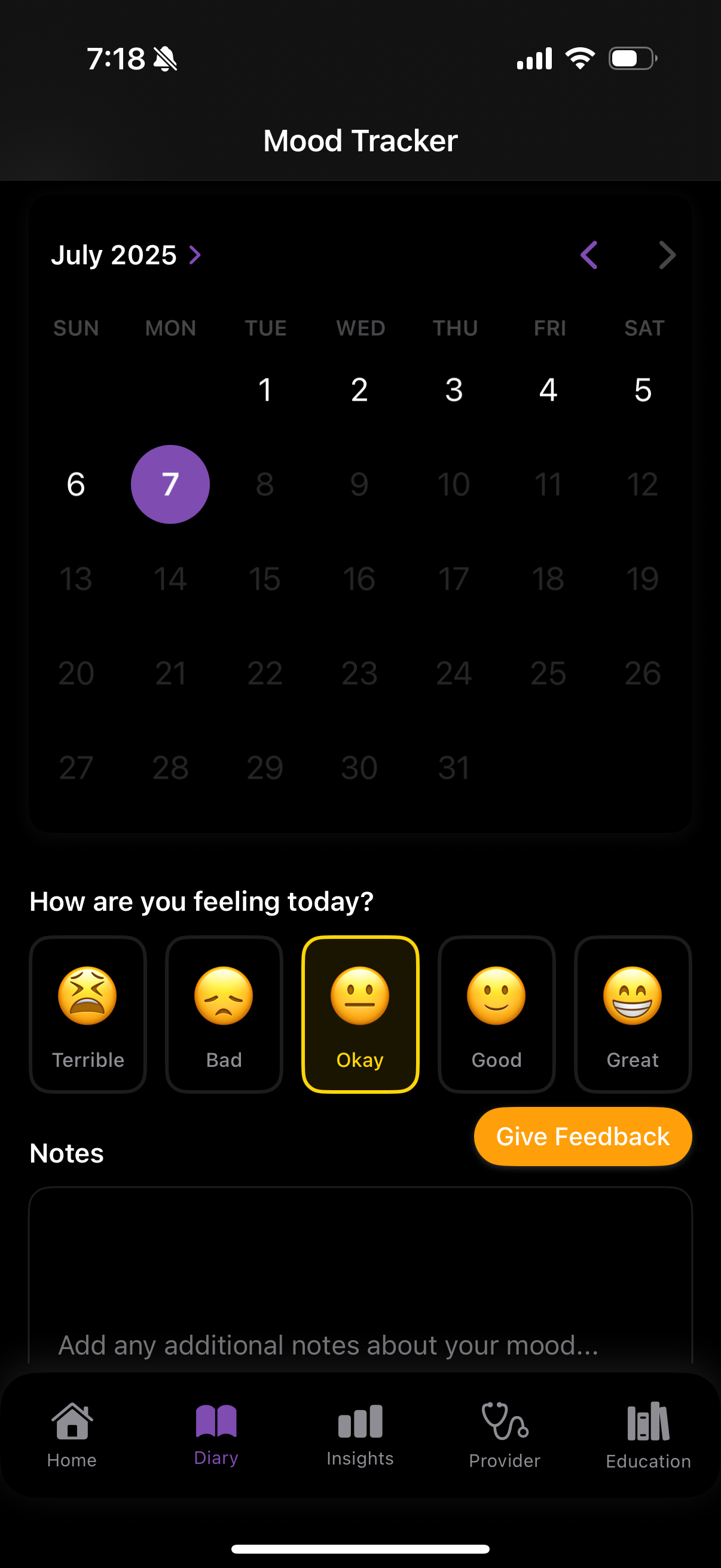Select the Bad mood option
The height and width of the screenshot is (1568, 721).
pos(224,1014)
